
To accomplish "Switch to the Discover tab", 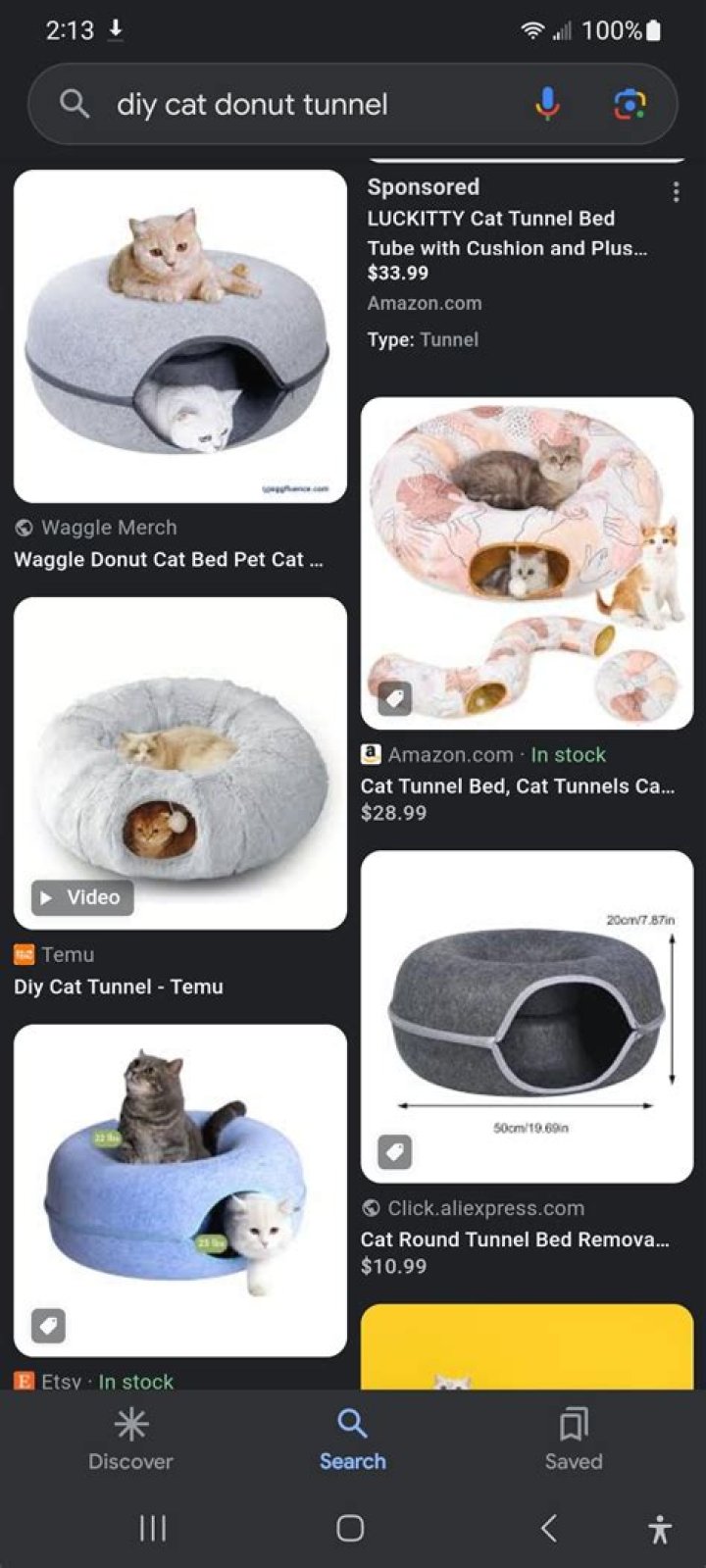I will click(x=130, y=1439).
